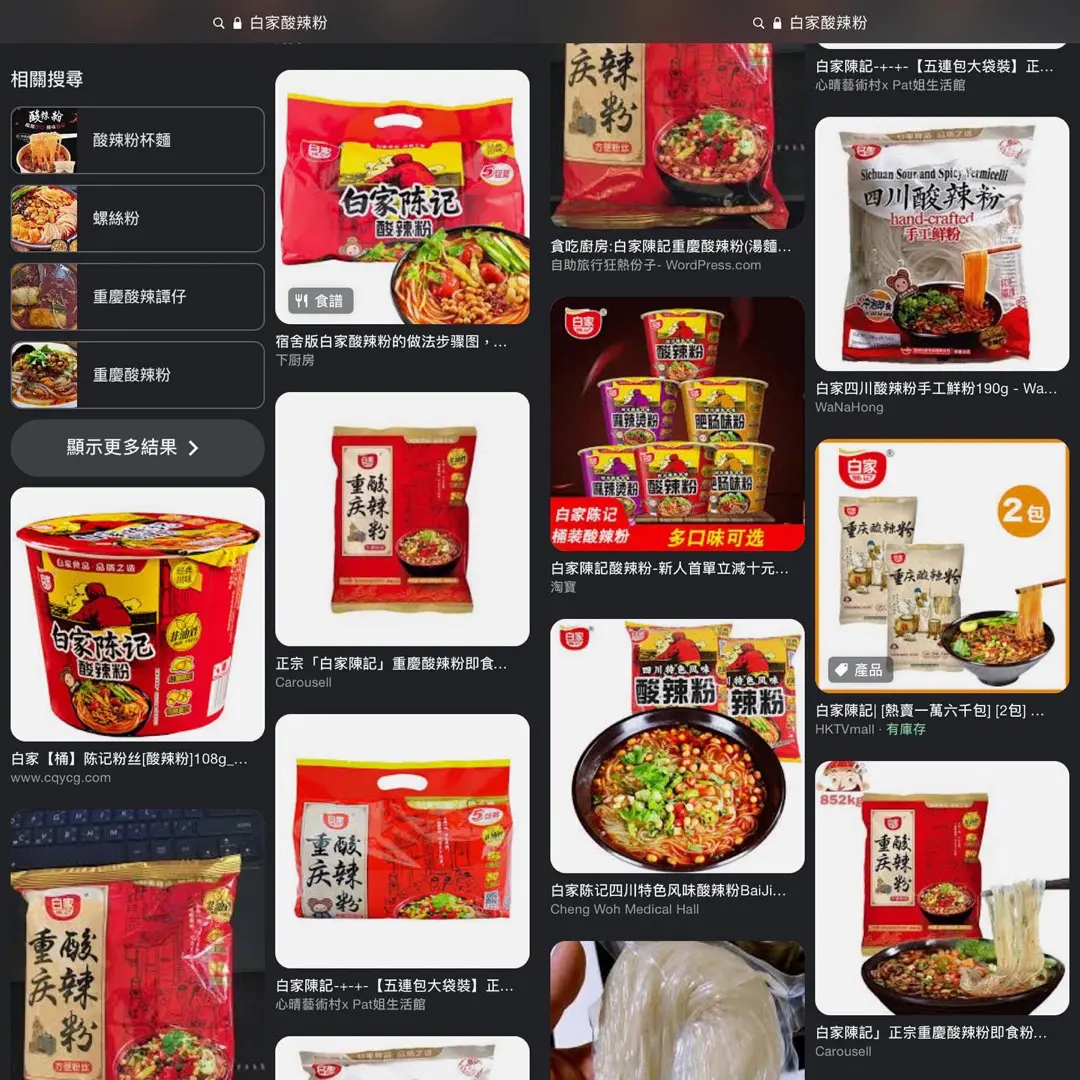The height and width of the screenshot is (1080, 1080).
Task: Tap 顯示更多結果 to show more results
Action: pos(137,447)
